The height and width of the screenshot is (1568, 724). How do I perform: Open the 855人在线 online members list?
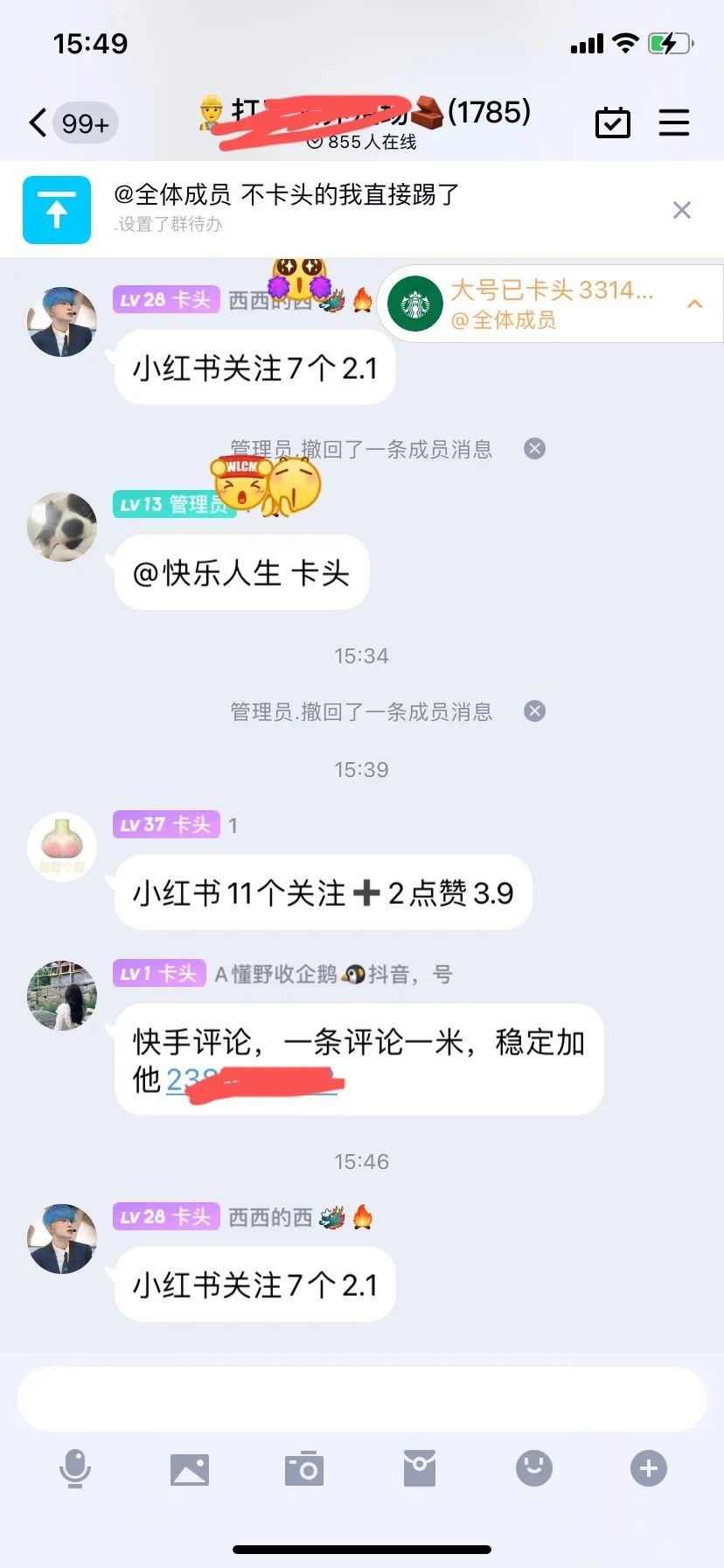(x=361, y=142)
